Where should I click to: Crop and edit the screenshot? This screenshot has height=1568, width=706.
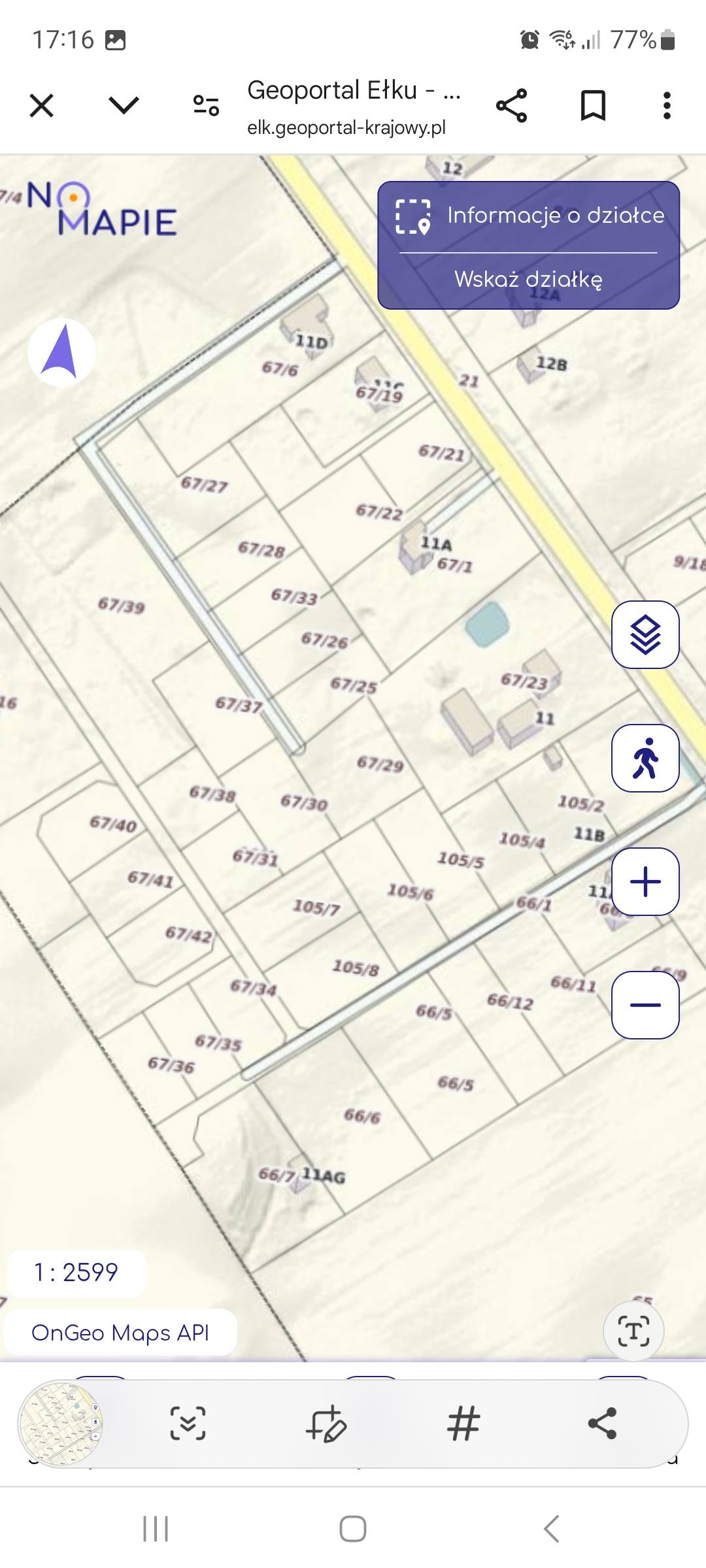(326, 1424)
